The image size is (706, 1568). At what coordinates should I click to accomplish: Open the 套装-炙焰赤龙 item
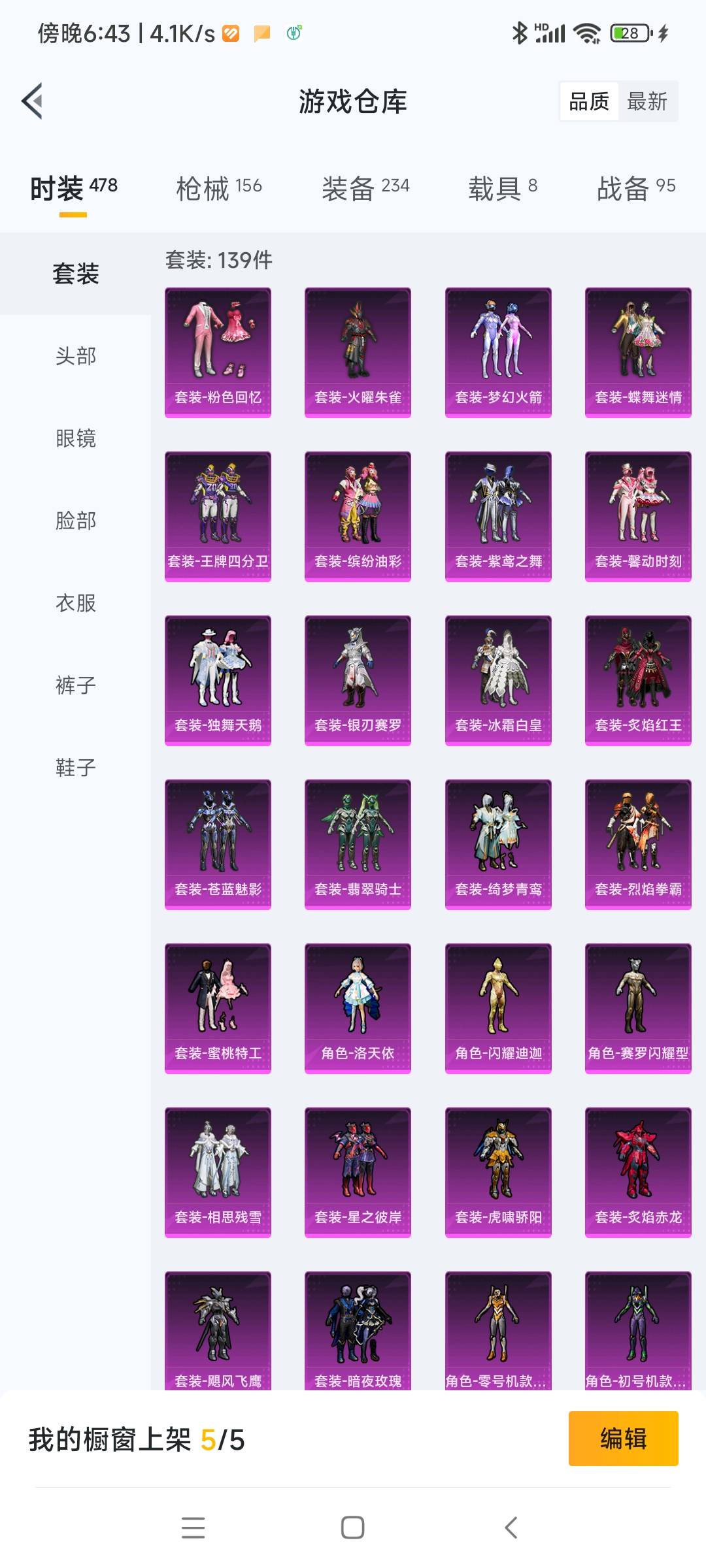pos(638,1173)
